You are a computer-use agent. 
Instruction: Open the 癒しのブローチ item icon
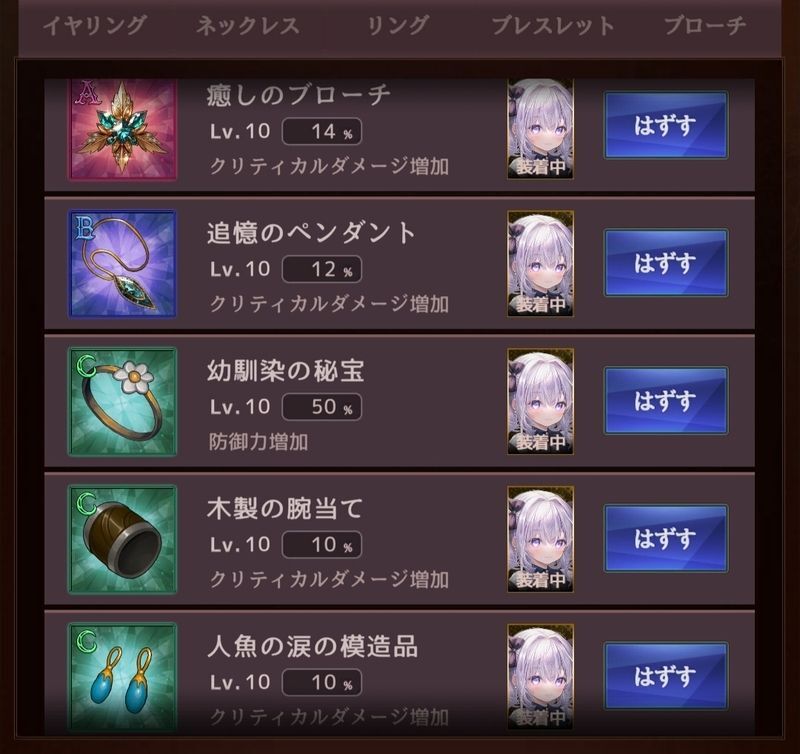pyautogui.click(x=122, y=130)
